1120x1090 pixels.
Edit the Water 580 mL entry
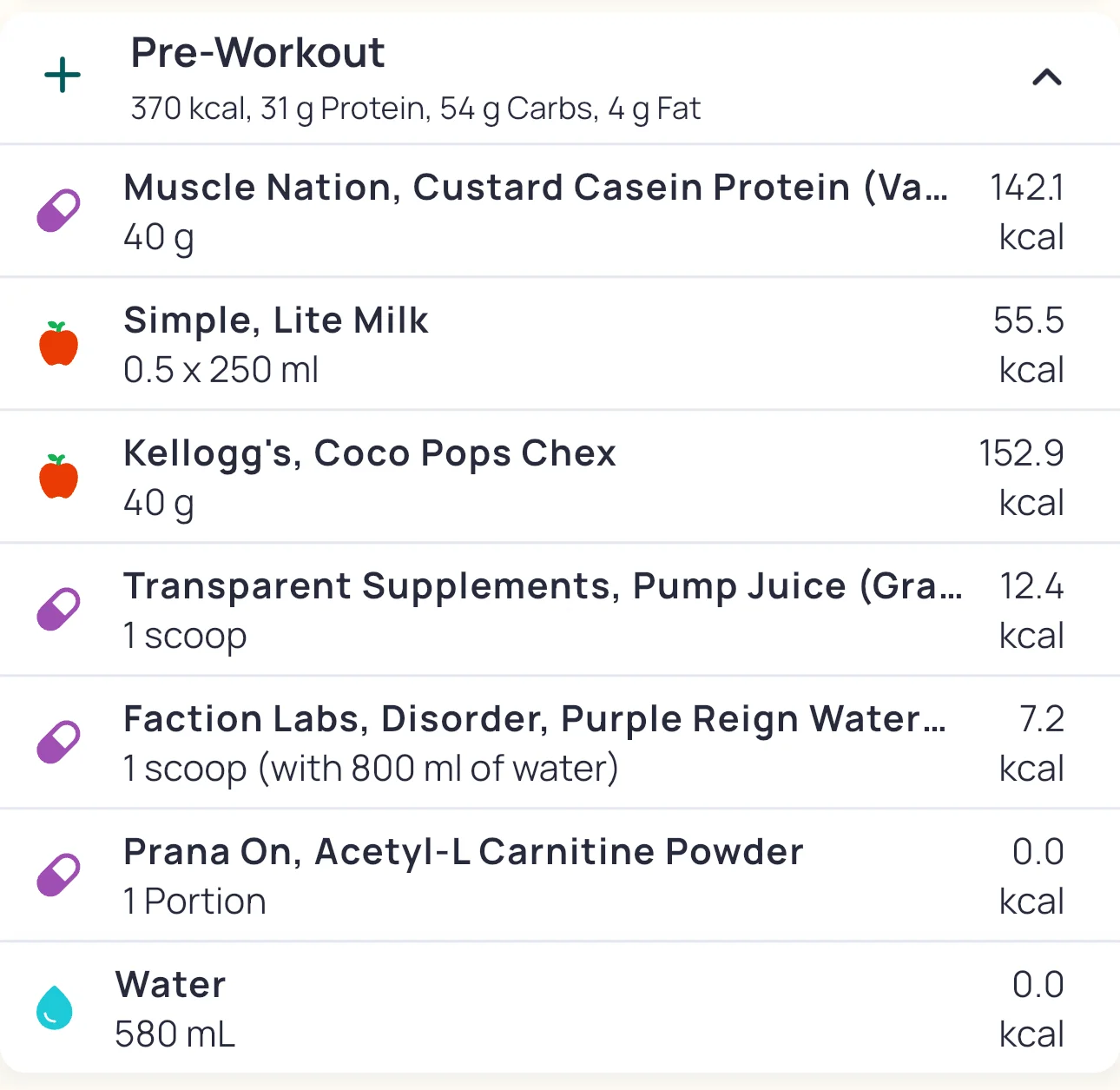(535, 1008)
